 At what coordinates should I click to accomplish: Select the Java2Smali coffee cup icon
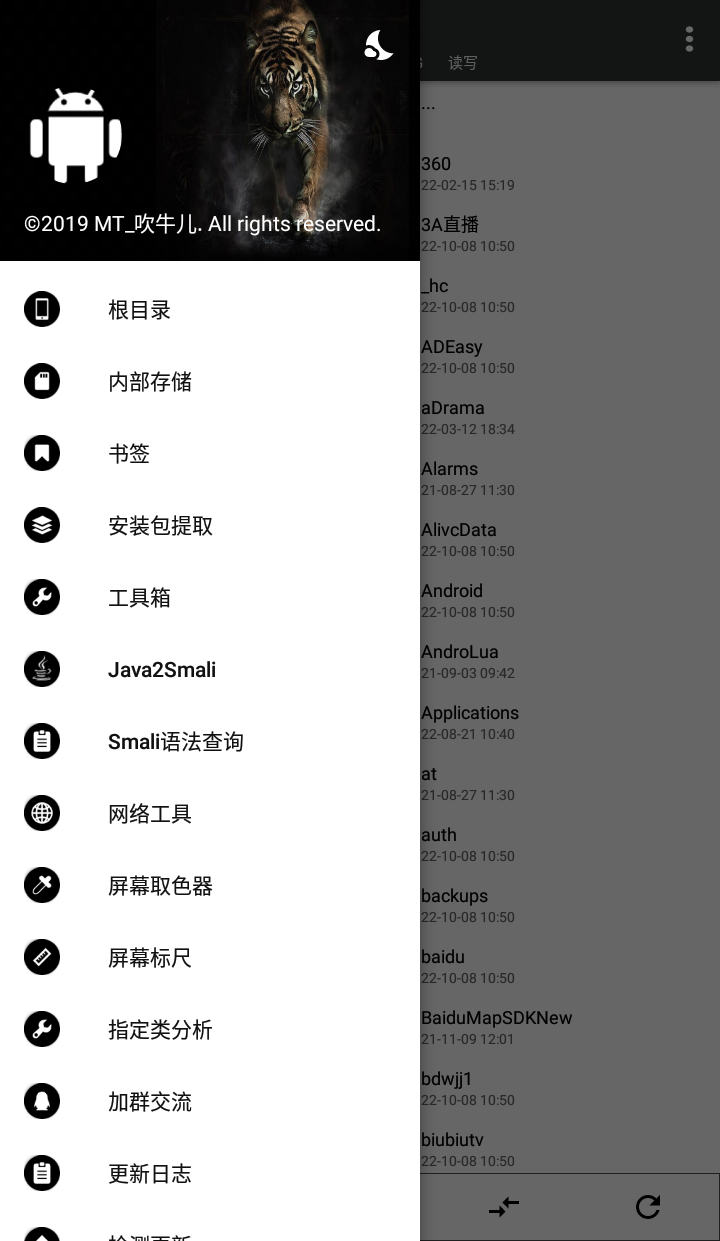pos(41,669)
